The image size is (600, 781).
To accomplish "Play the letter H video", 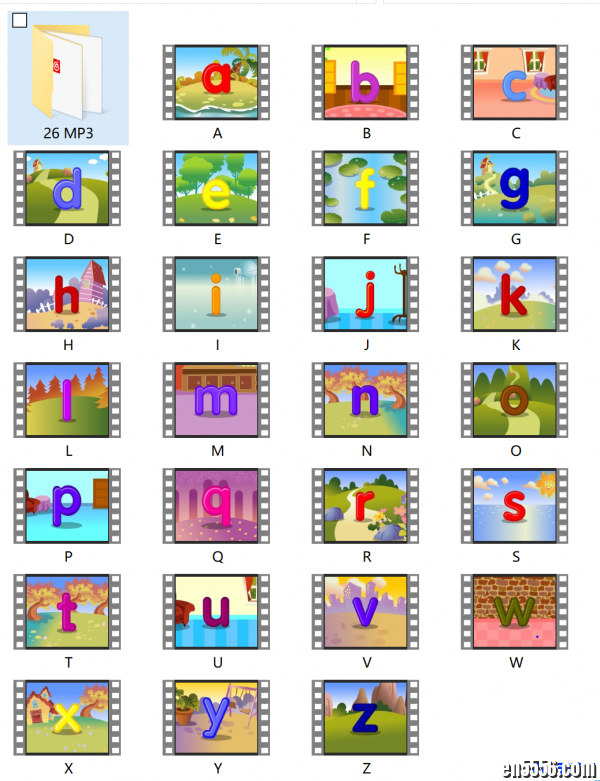I will tap(68, 295).
